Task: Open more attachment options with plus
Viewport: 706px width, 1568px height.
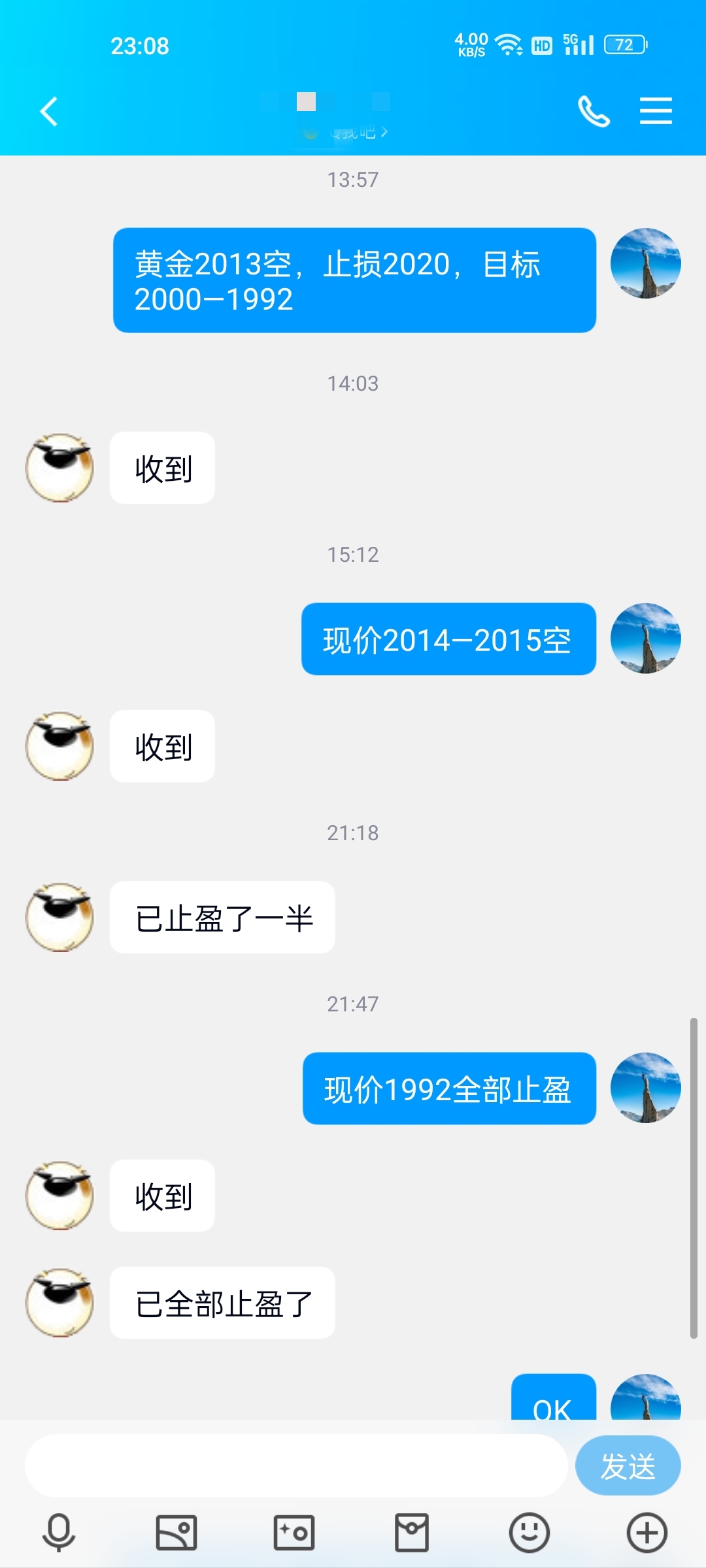Action: (647, 1532)
